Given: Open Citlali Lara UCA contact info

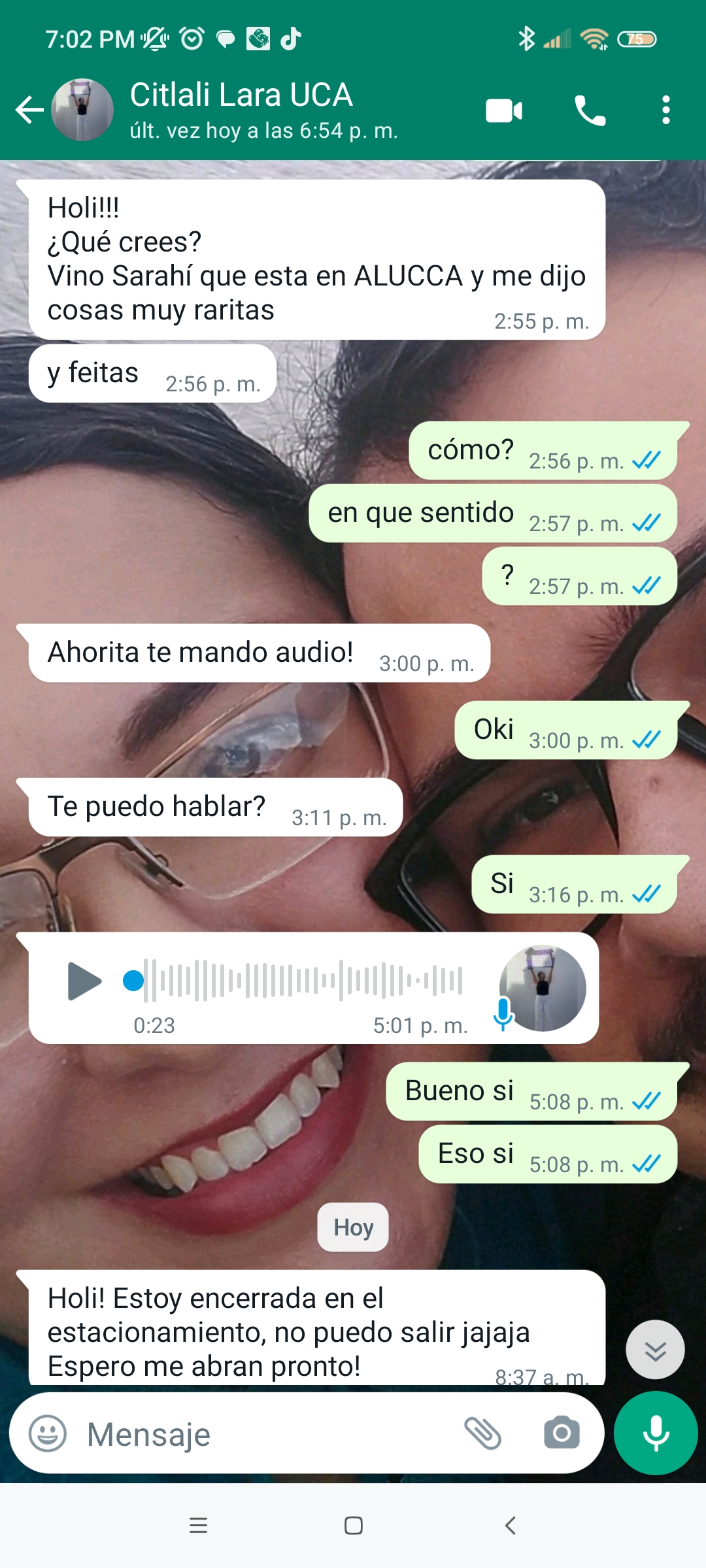Looking at the screenshot, I should click(241, 110).
